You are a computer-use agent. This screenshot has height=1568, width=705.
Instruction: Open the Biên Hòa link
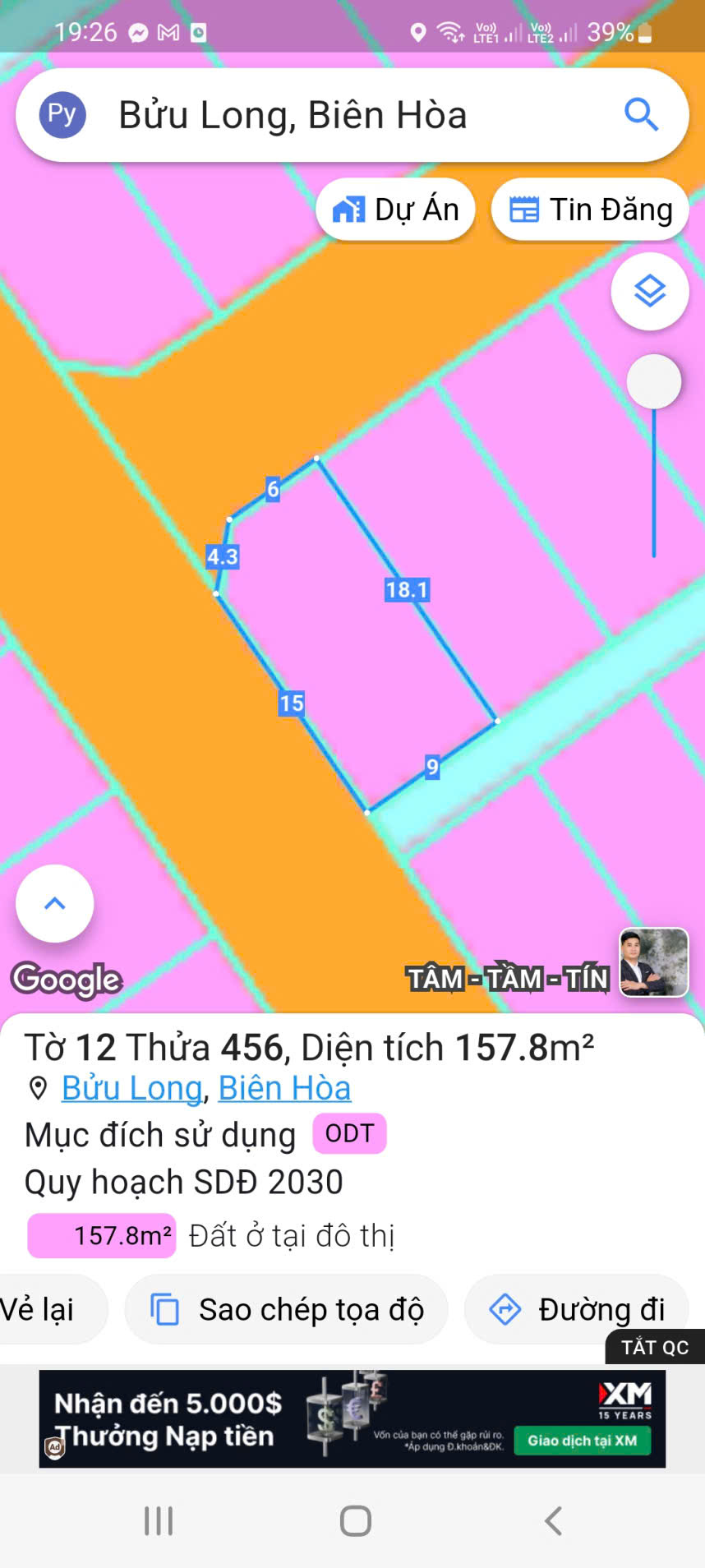pyautogui.click(x=285, y=1088)
